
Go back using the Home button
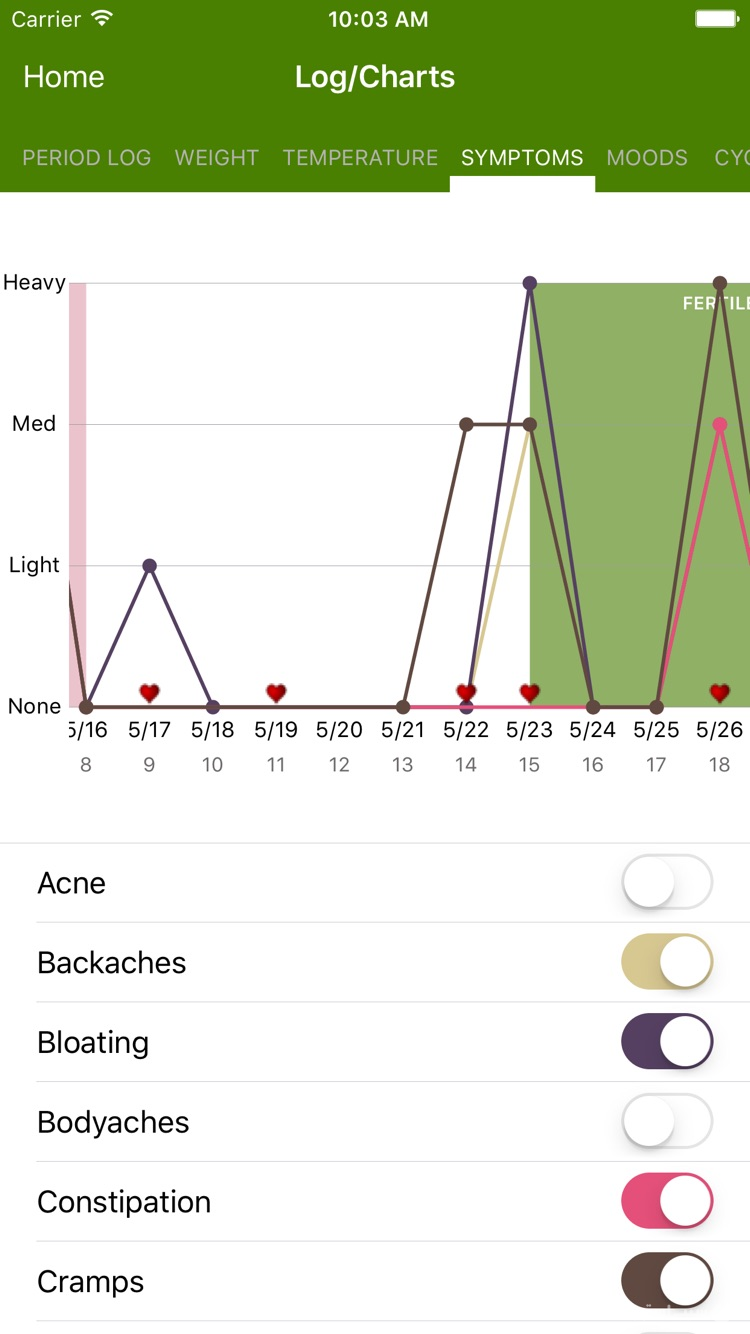(x=63, y=77)
